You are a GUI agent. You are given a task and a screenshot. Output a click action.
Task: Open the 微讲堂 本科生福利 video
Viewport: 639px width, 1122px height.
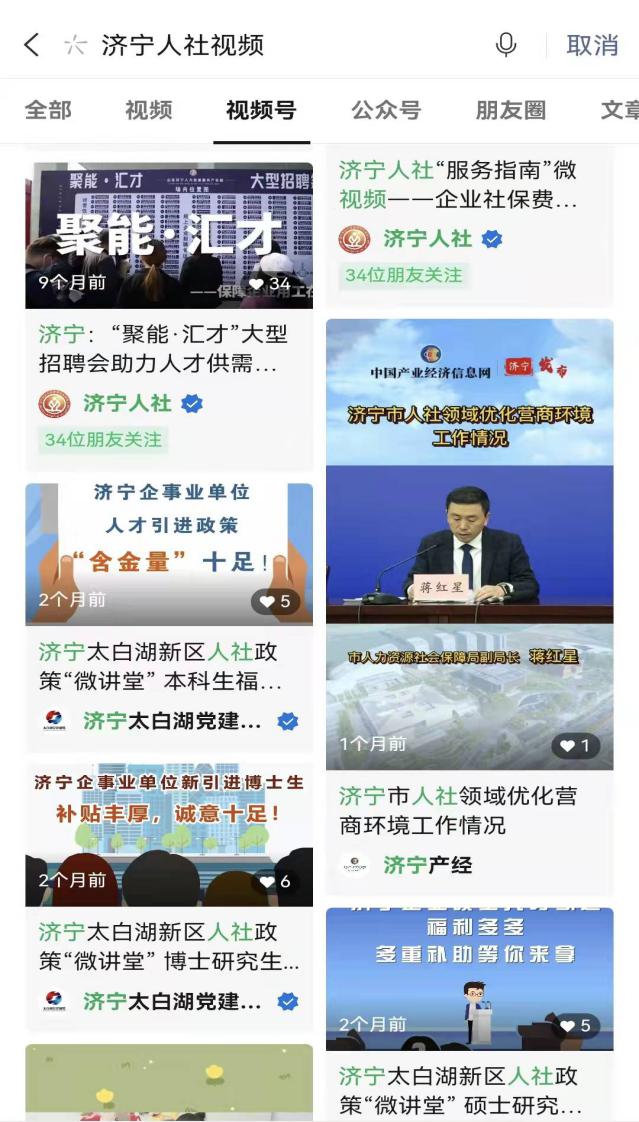click(169, 554)
